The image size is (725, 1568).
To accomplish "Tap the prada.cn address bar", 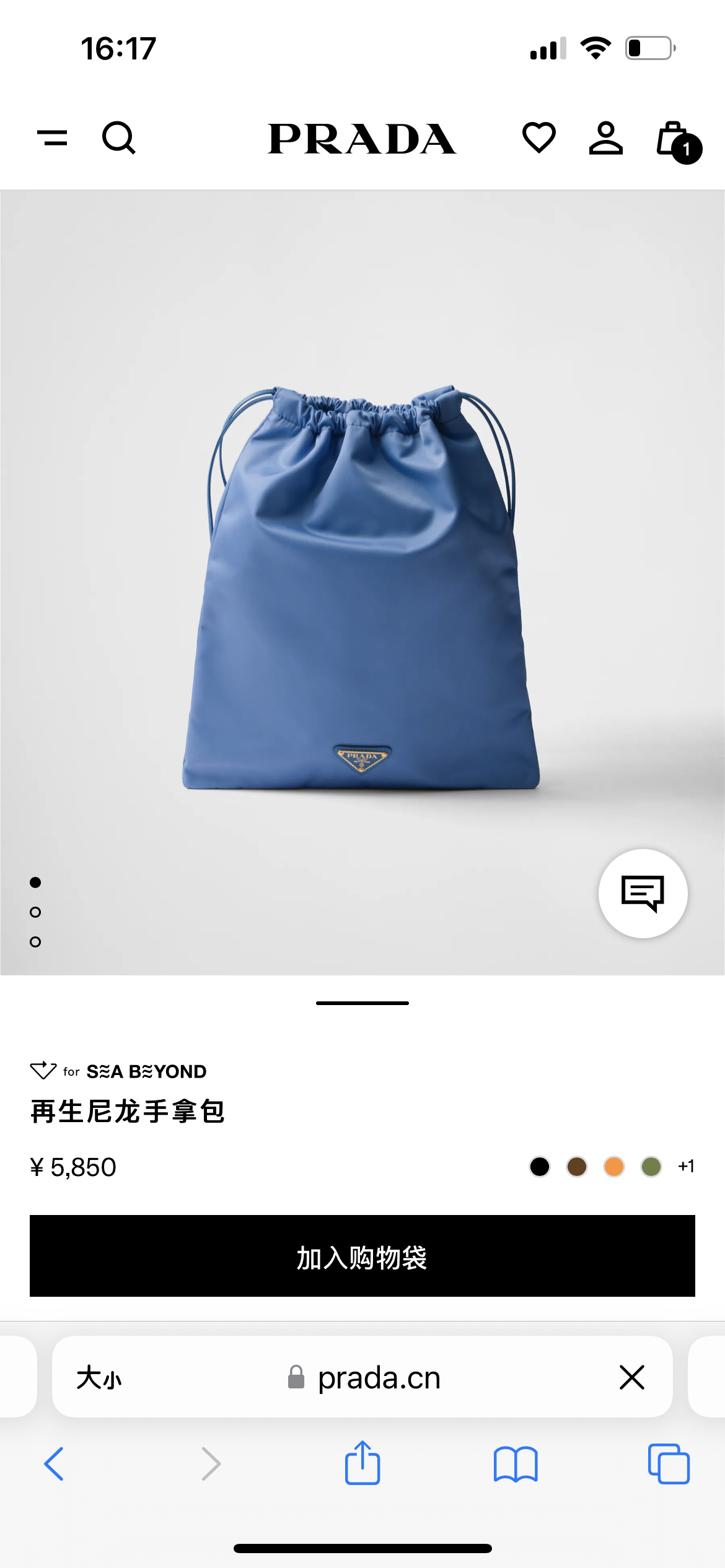I will point(378,1378).
